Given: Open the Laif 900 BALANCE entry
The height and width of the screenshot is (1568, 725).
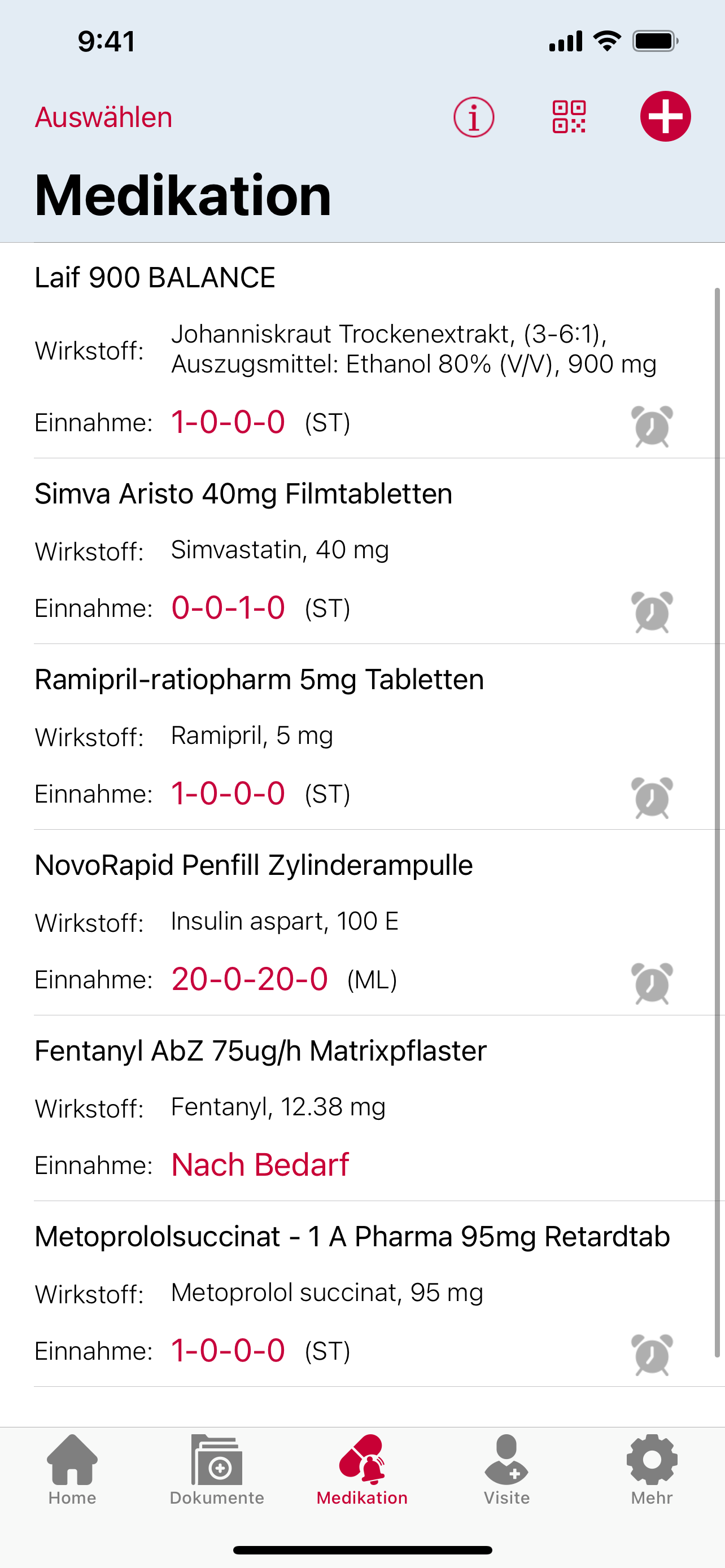Looking at the screenshot, I should pyautogui.click(x=362, y=351).
